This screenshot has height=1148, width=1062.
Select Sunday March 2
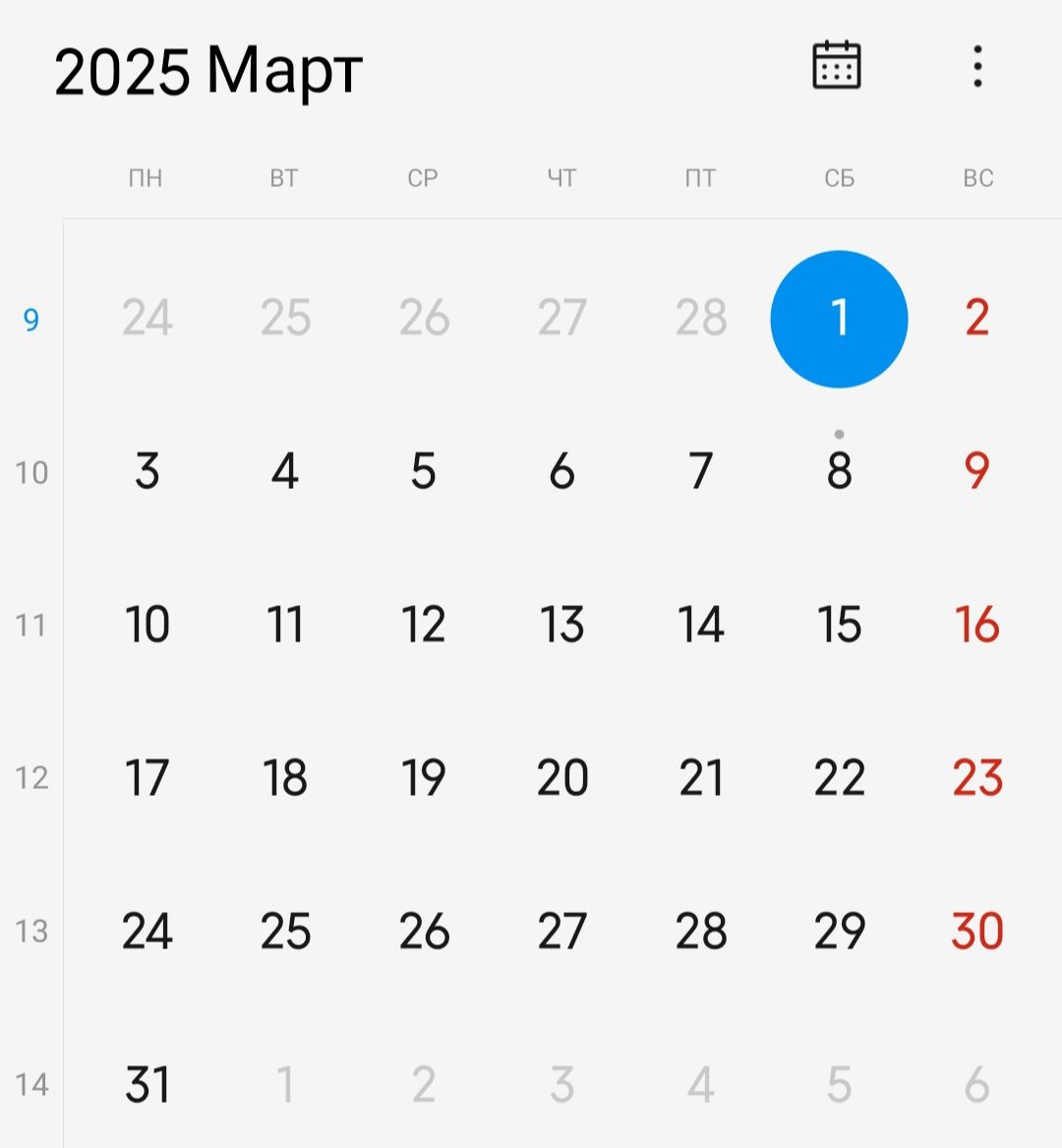pyautogui.click(x=976, y=318)
